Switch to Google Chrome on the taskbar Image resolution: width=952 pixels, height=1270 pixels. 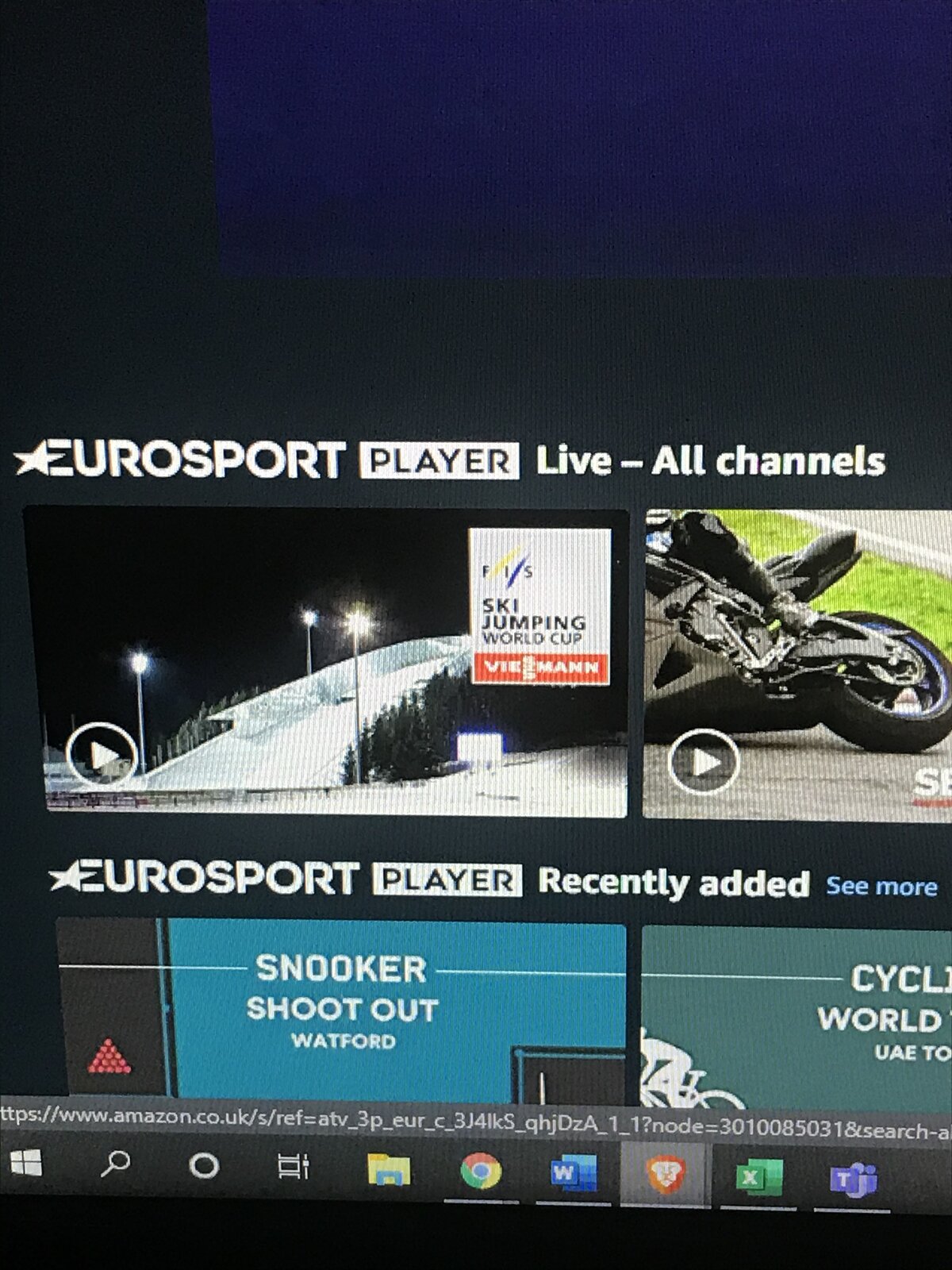(481, 1172)
